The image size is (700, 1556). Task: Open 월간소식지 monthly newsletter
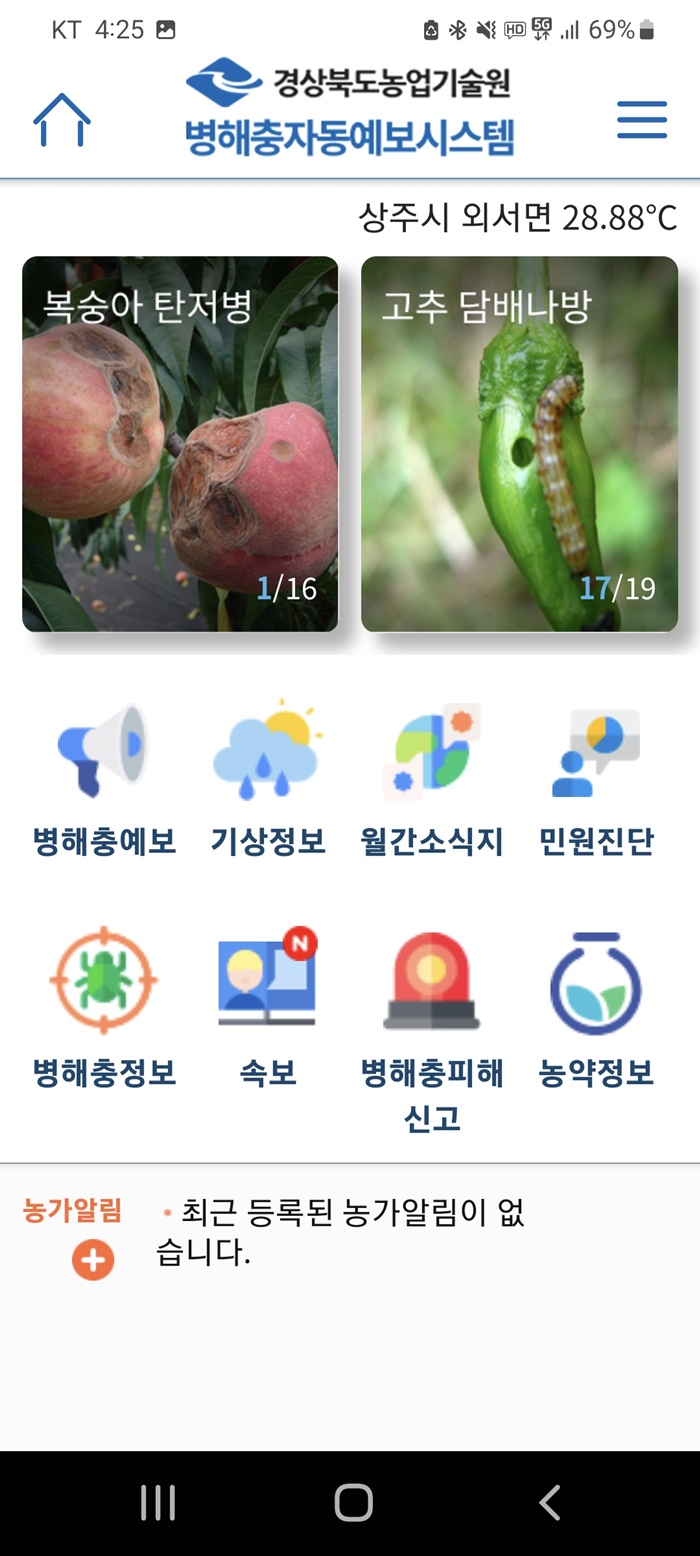[432, 780]
